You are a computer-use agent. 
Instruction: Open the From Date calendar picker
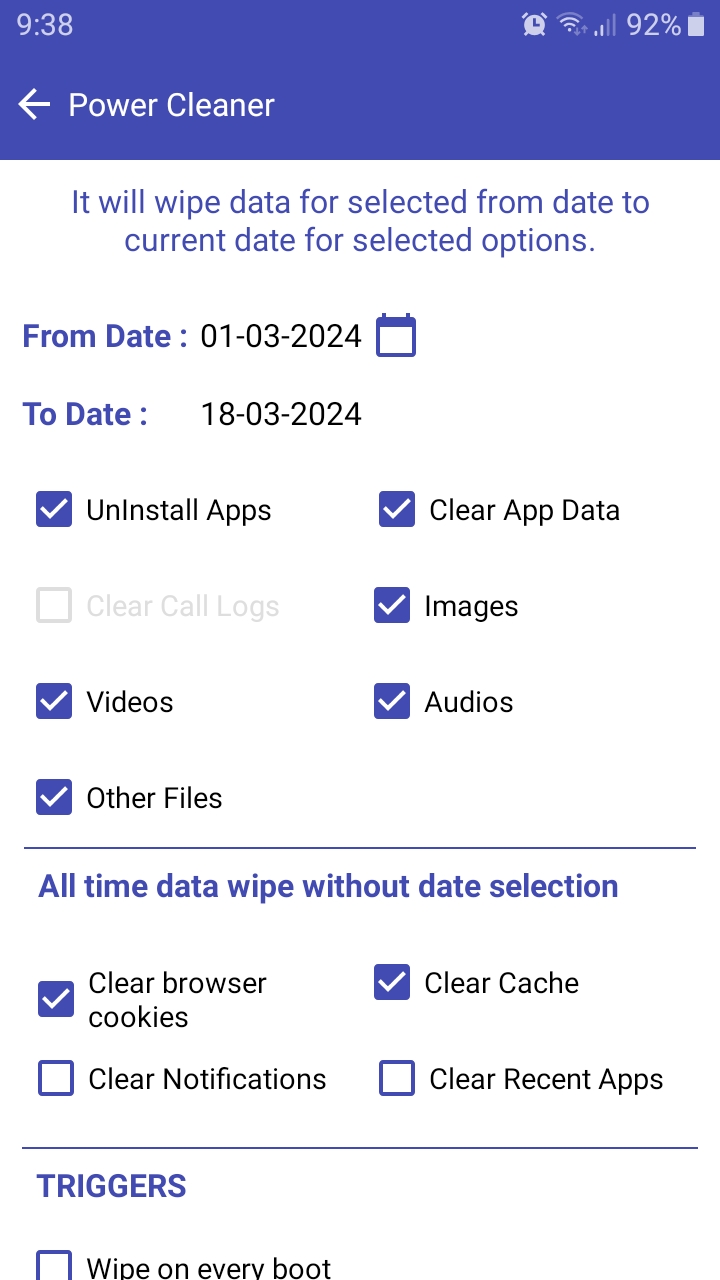[x=396, y=335]
